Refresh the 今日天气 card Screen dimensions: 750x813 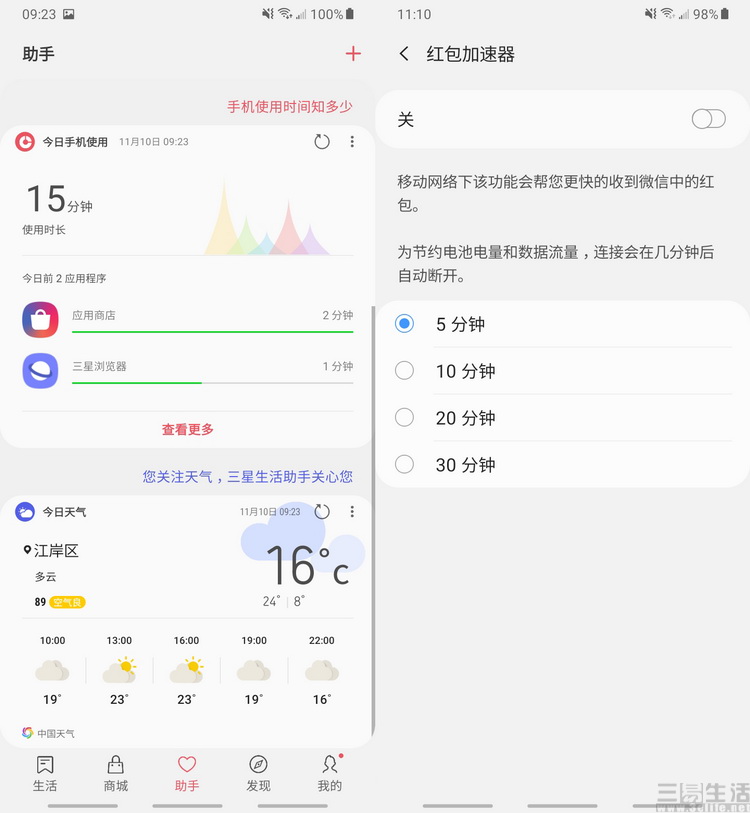(x=322, y=512)
